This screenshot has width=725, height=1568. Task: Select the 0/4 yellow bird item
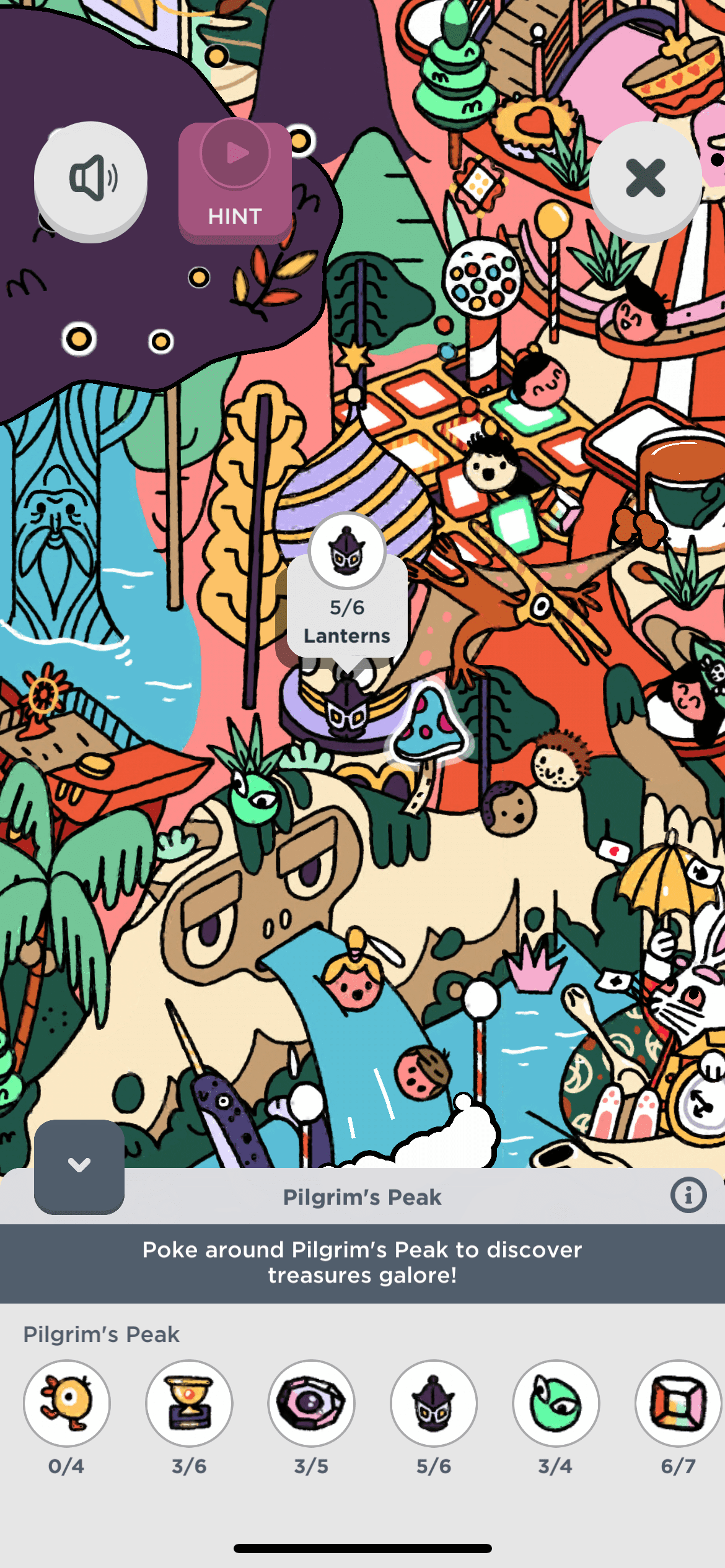pos(67,1403)
